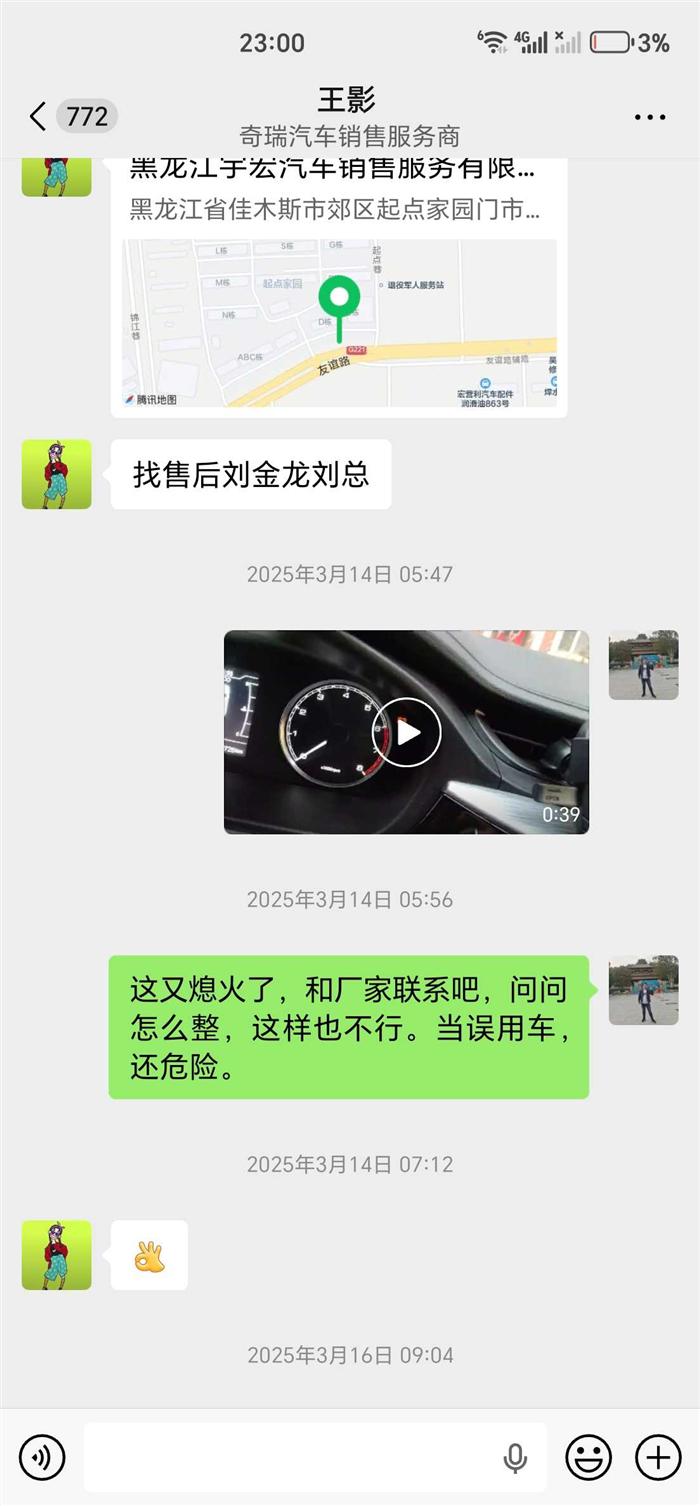This screenshot has height=1506, width=700.
Task: Open the emoji picker
Action: point(588,1458)
